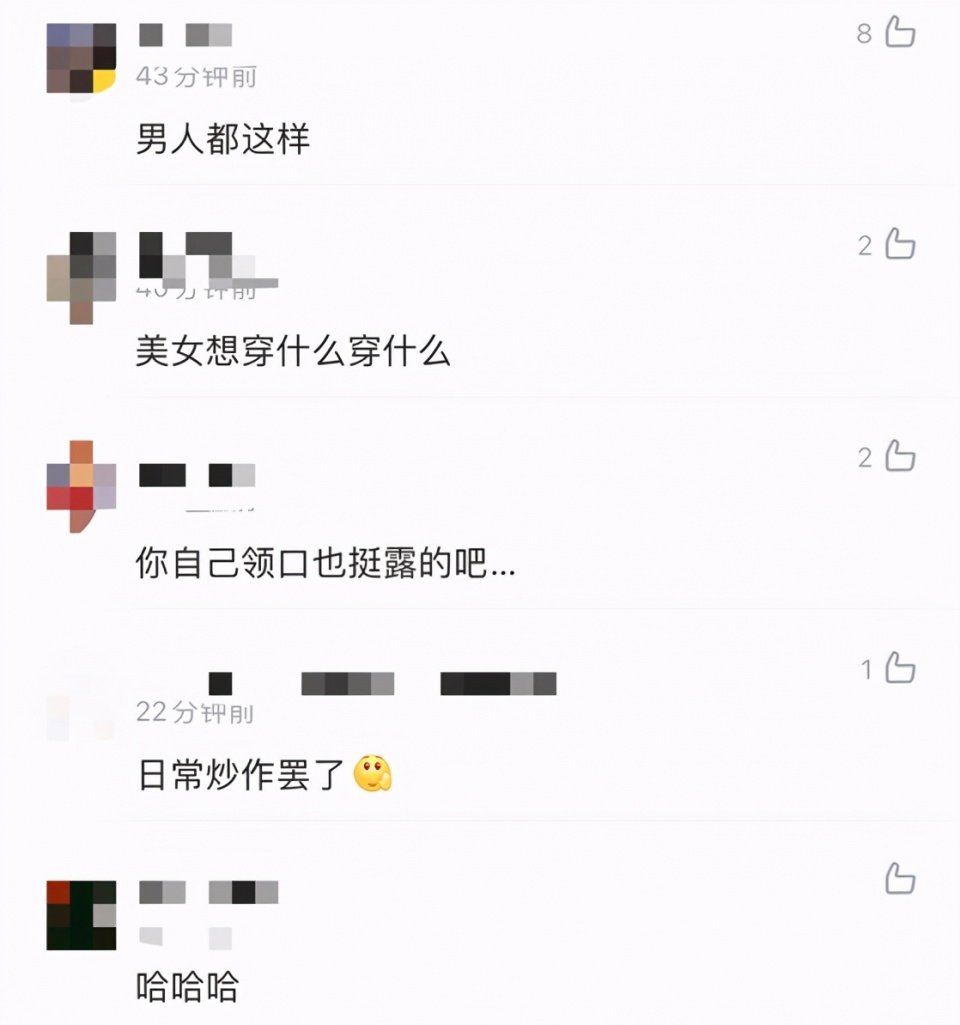The image size is (960, 1025).
Task: Like the comment 日常炒作罢了
Action: point(900,669)
